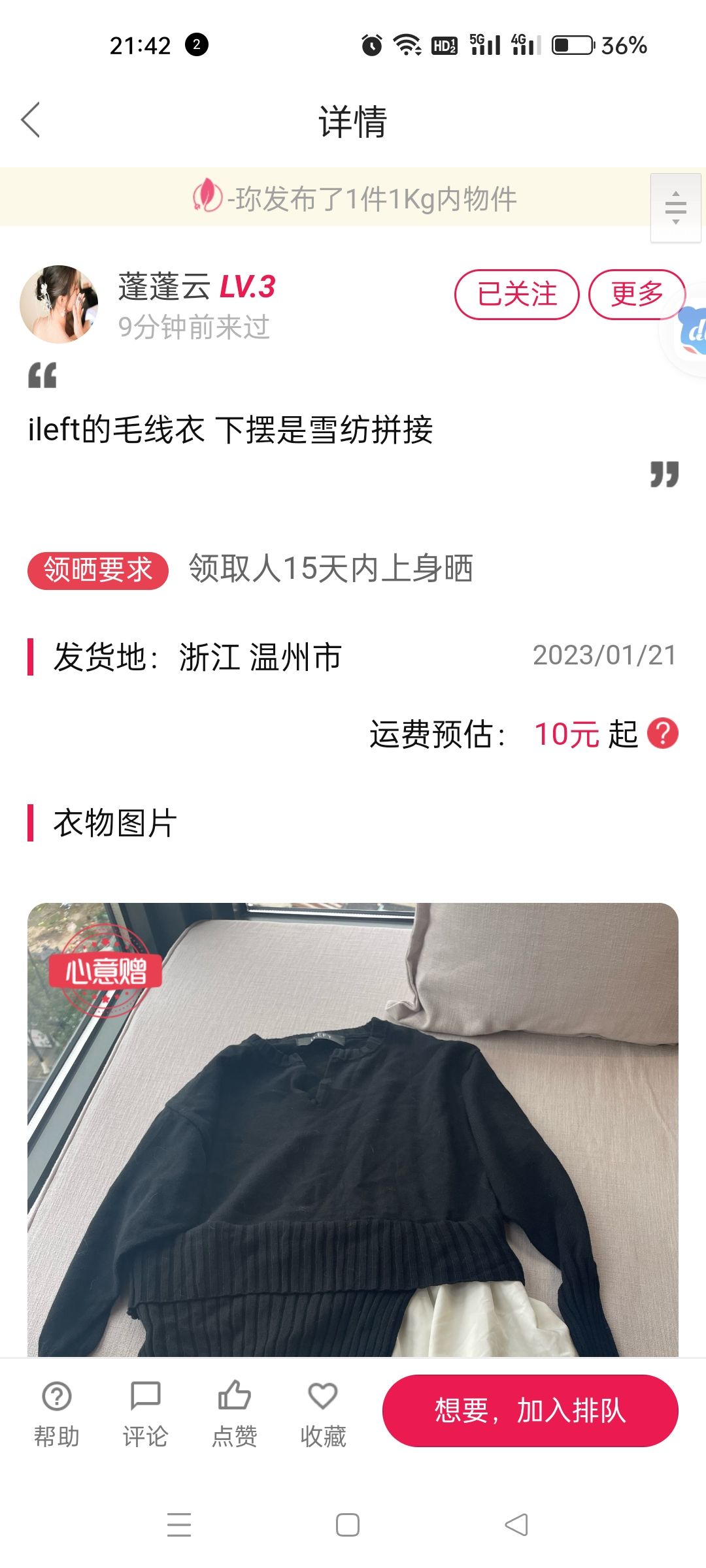Join the queue with 想要，加入排队
This screenshot has width=706, height=1568.
(530, 1411)
